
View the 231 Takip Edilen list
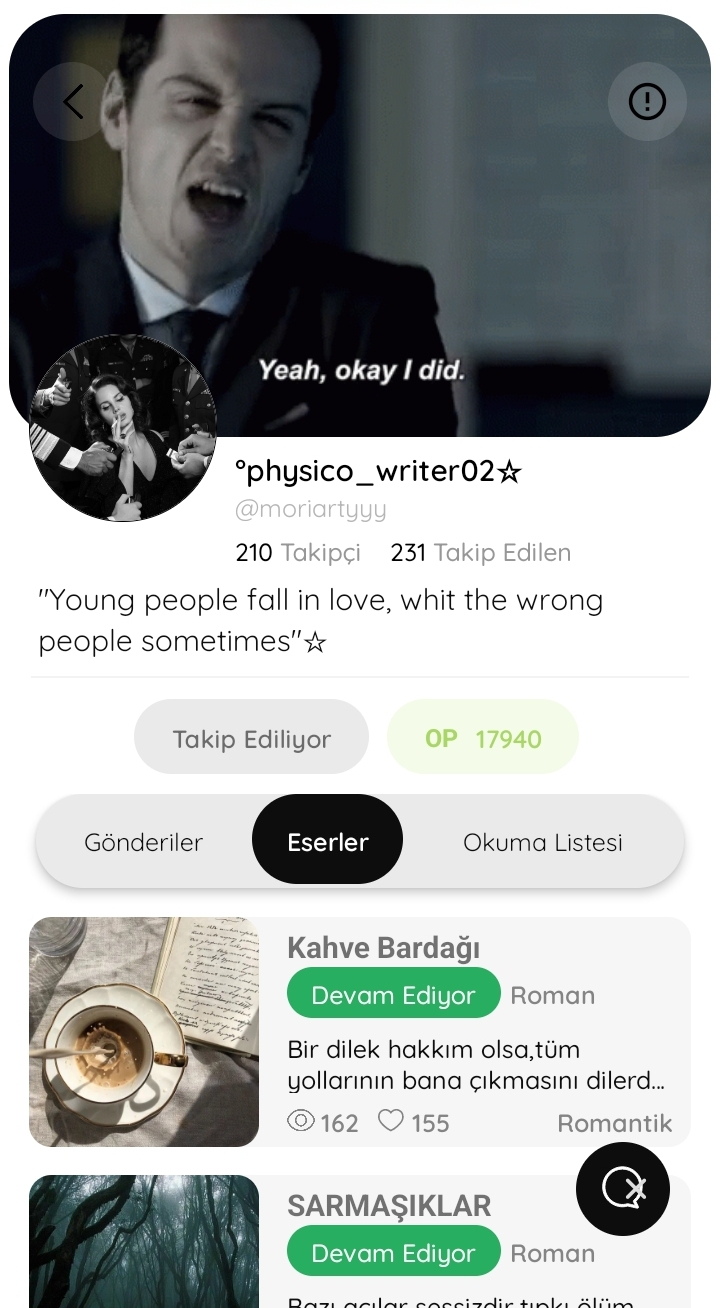(481, 552)
